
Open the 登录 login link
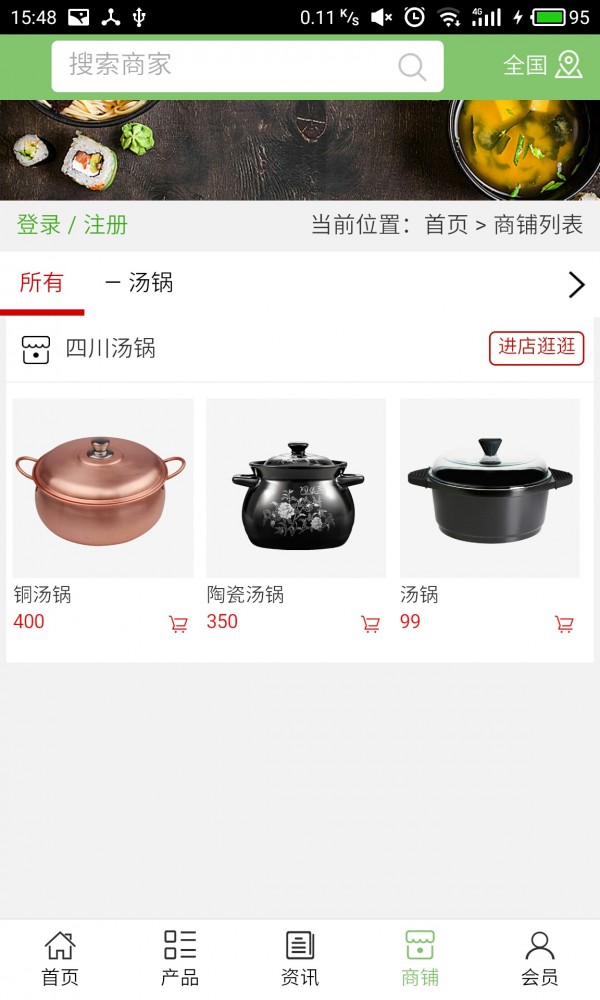coord(39,225)
